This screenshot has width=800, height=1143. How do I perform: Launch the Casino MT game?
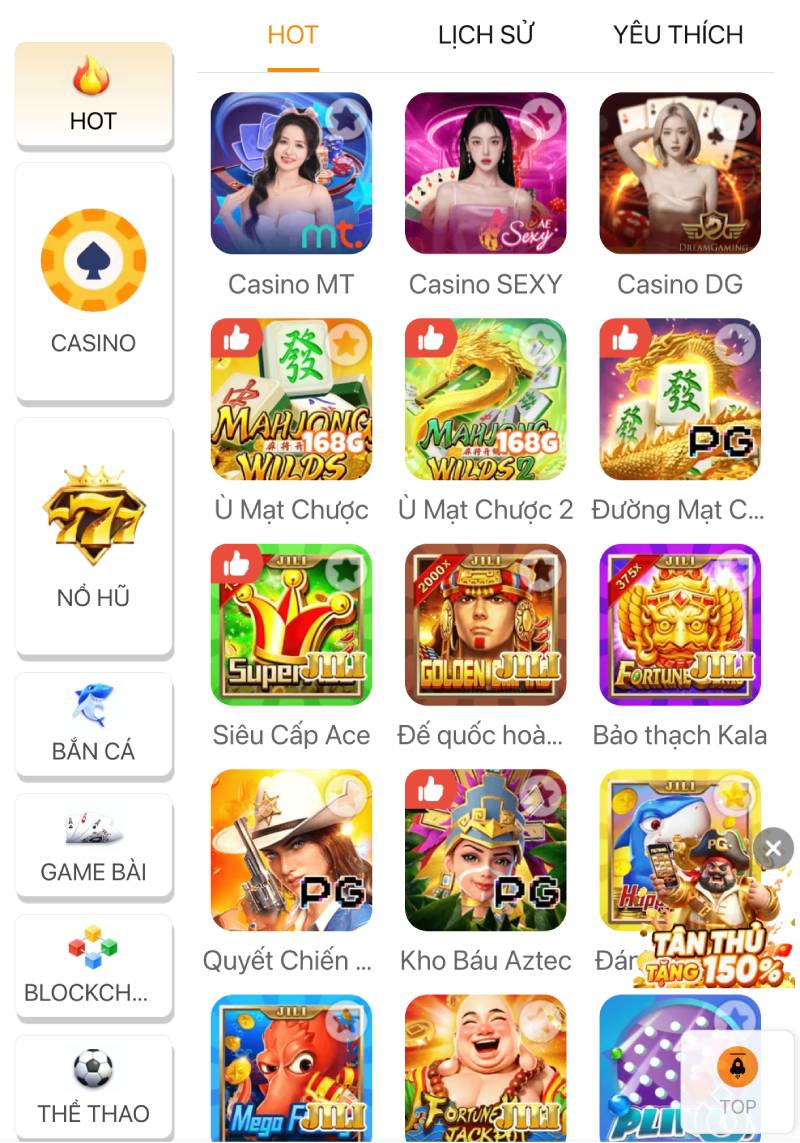291,175
